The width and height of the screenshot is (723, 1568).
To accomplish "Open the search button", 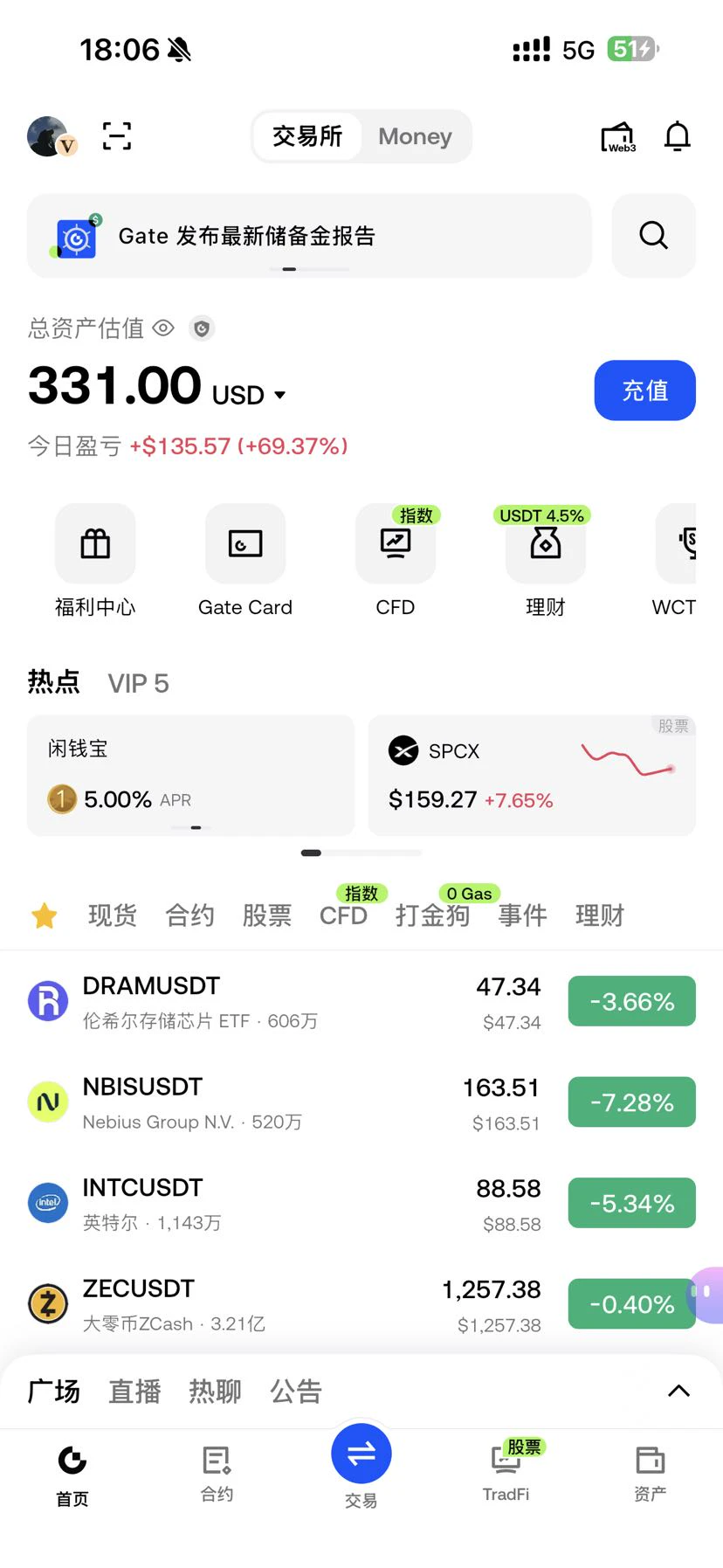I will coord(654,236).
